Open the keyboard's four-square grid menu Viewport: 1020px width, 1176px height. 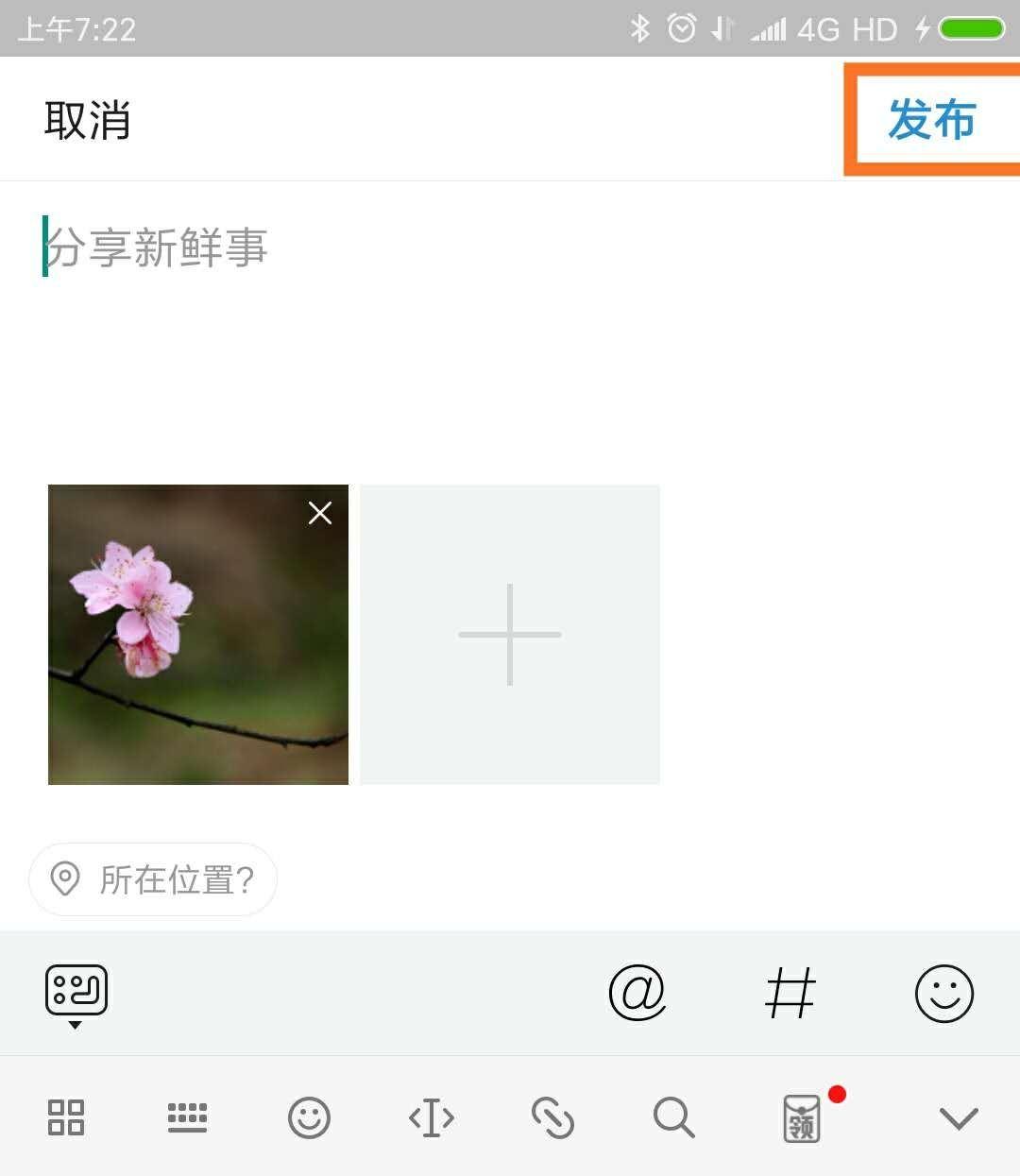pyautogui.click(x=66, y=1117)
